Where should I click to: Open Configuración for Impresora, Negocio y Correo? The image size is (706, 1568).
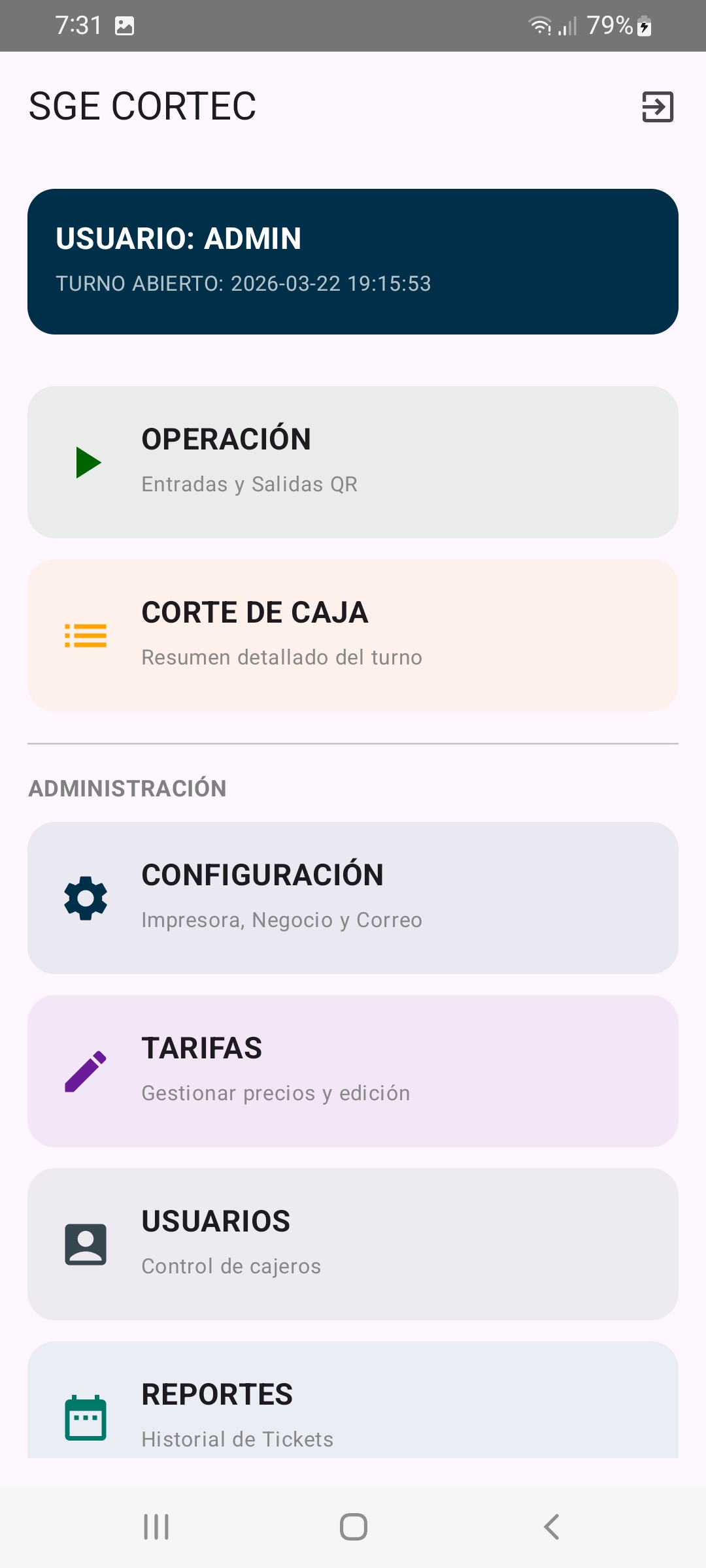353,896
